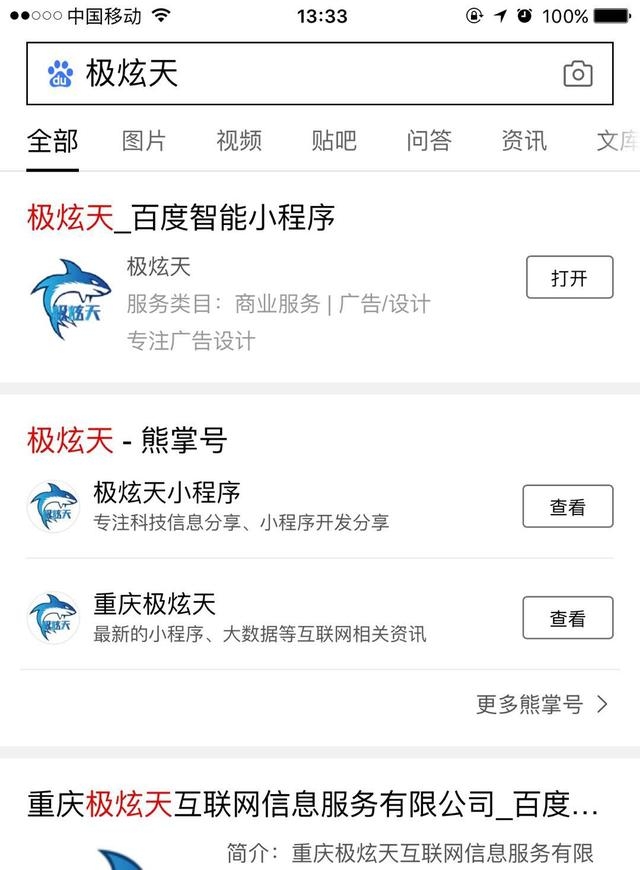Open the 重庆极炫天 account row
Screen dimensions: 640x870
pos(240,617)
